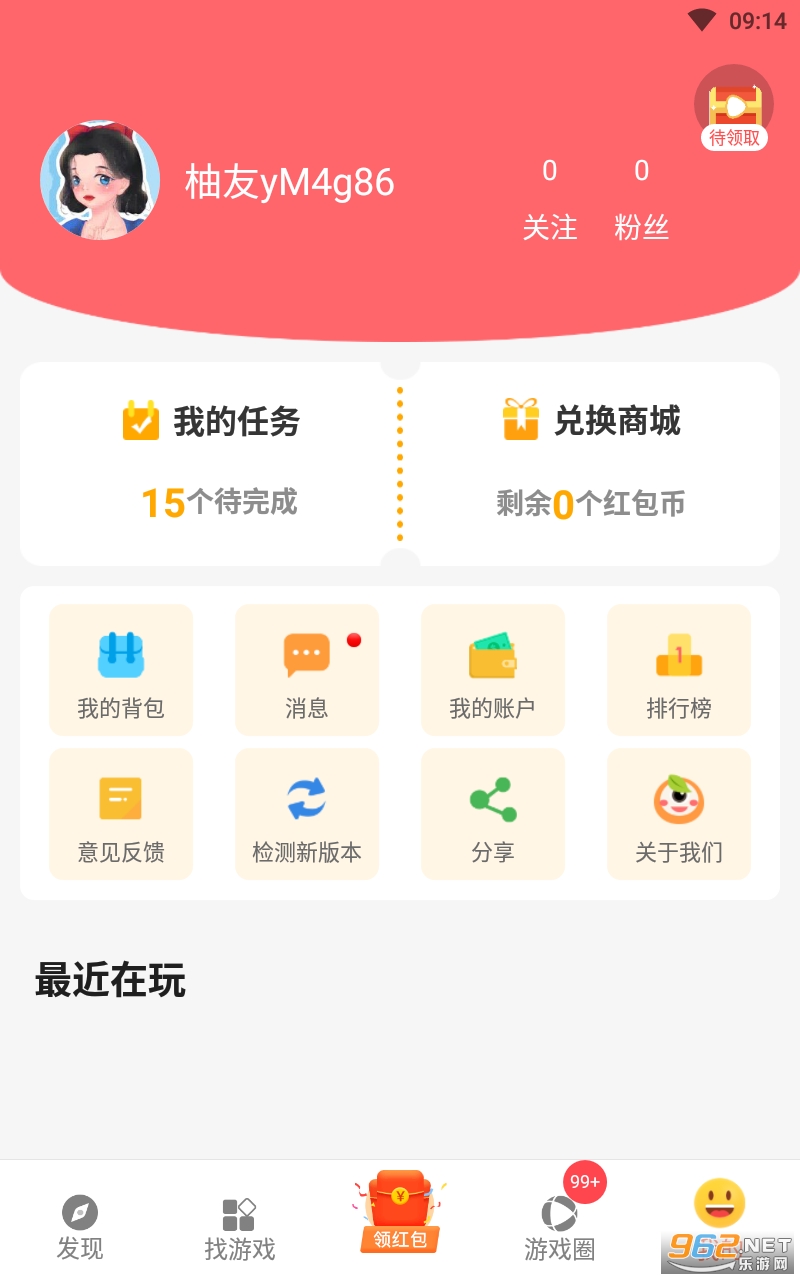Switch to the 发现 discover tab

pyautogui.click(x=80, y=1227)
